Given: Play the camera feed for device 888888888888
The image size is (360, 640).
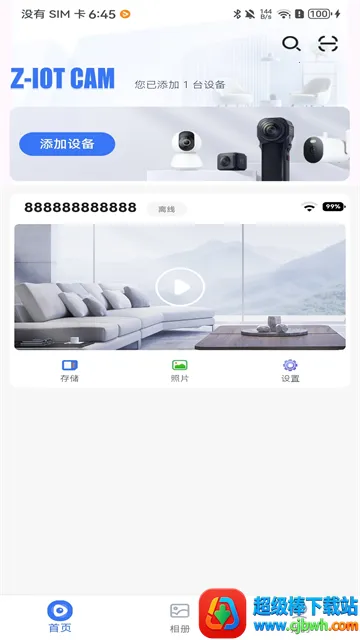Looking at the screenshot, I should pyautogui.click(x=180, y=287).
